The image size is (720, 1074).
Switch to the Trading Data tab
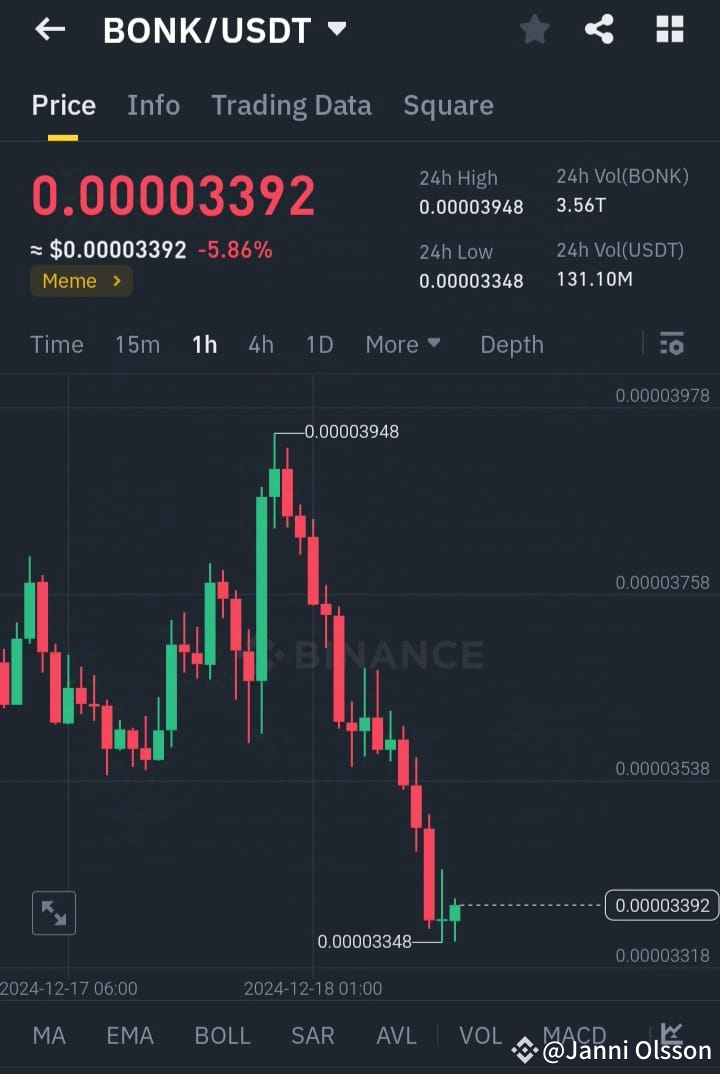[291, 105]
